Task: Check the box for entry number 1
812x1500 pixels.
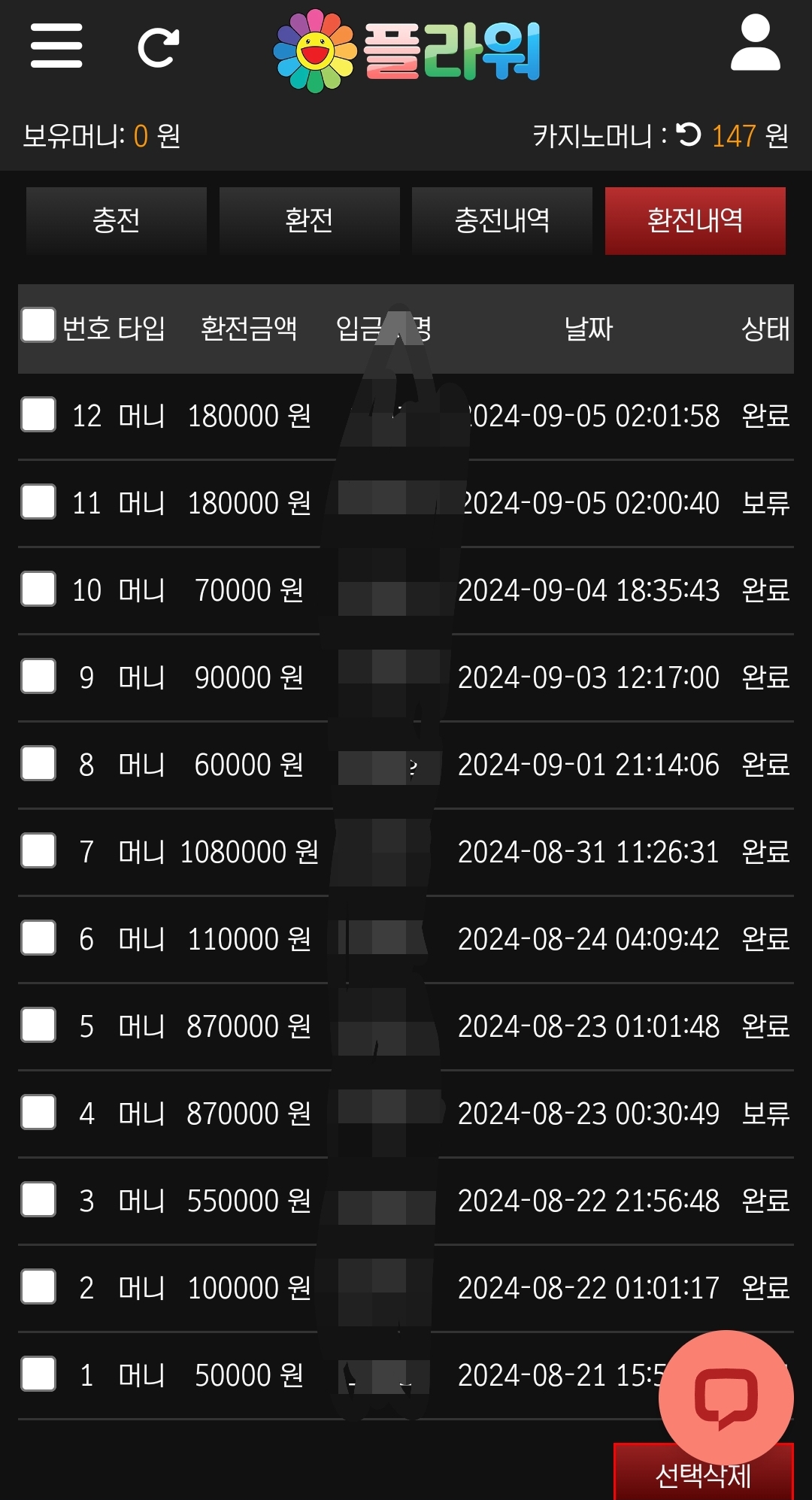Action: point(38,1374)
